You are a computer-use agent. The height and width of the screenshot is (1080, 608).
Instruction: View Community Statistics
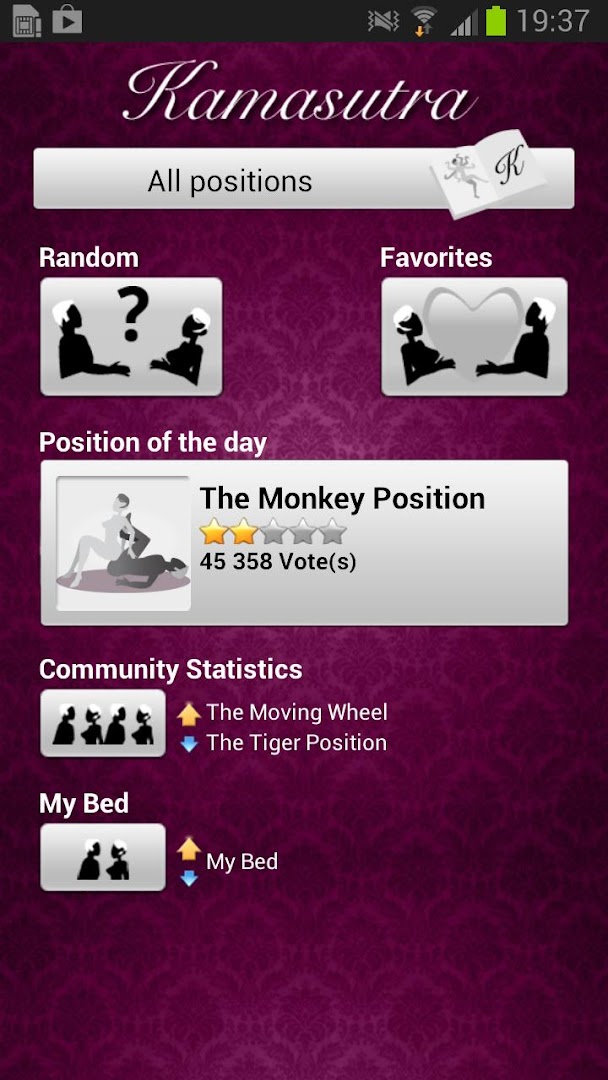(103, 723)
